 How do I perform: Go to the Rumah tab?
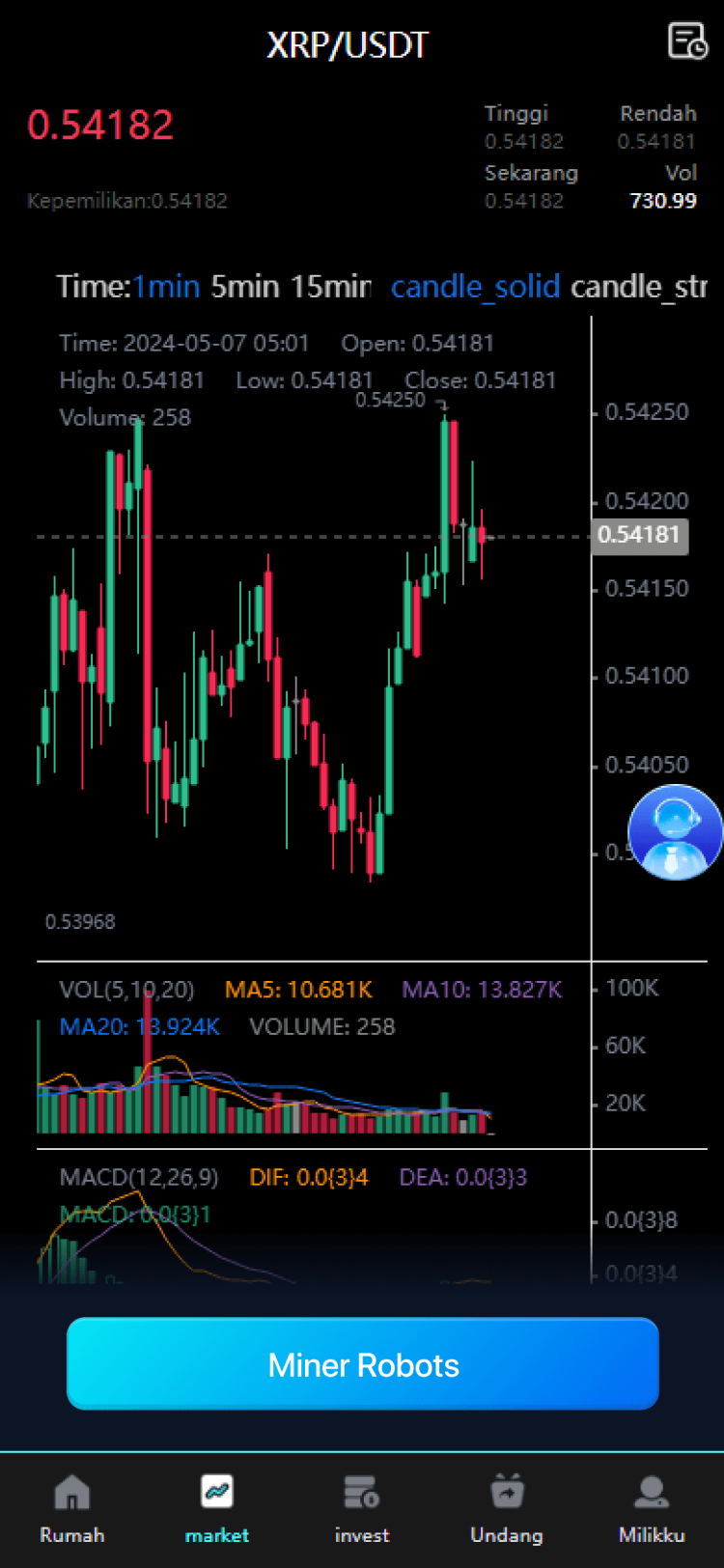pos(72,1509)
